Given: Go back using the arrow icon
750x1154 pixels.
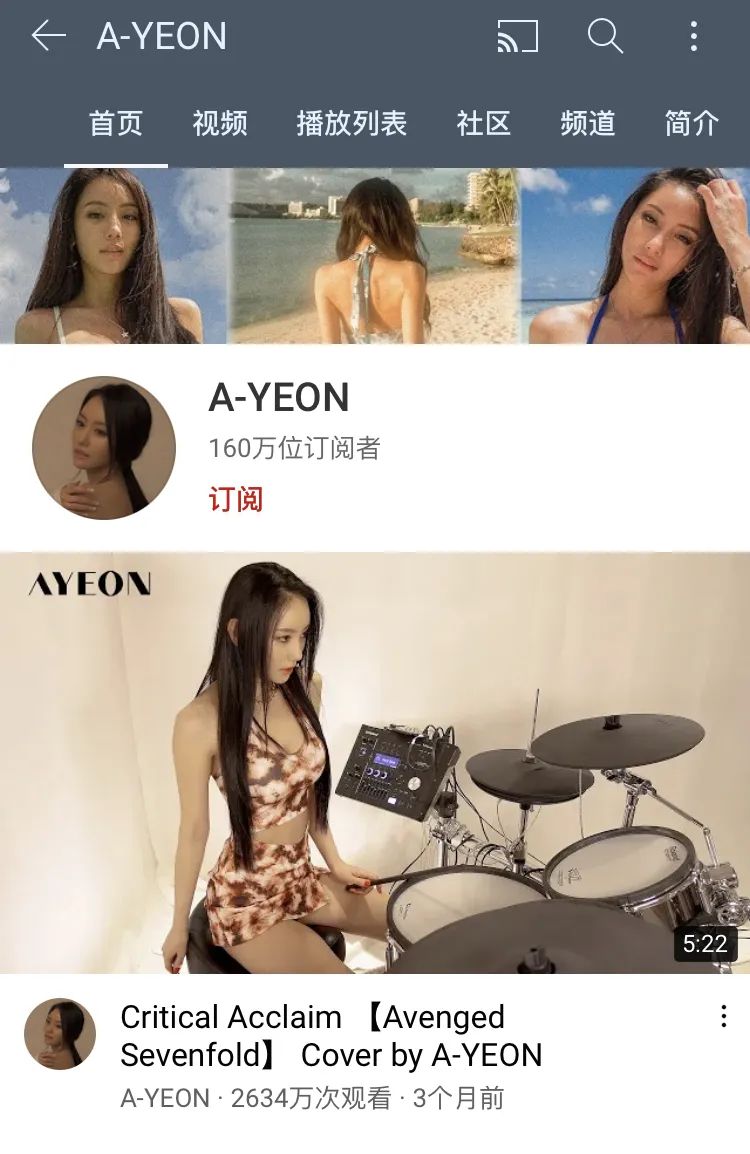Looking at the screenshot, I should coord(48,37).
